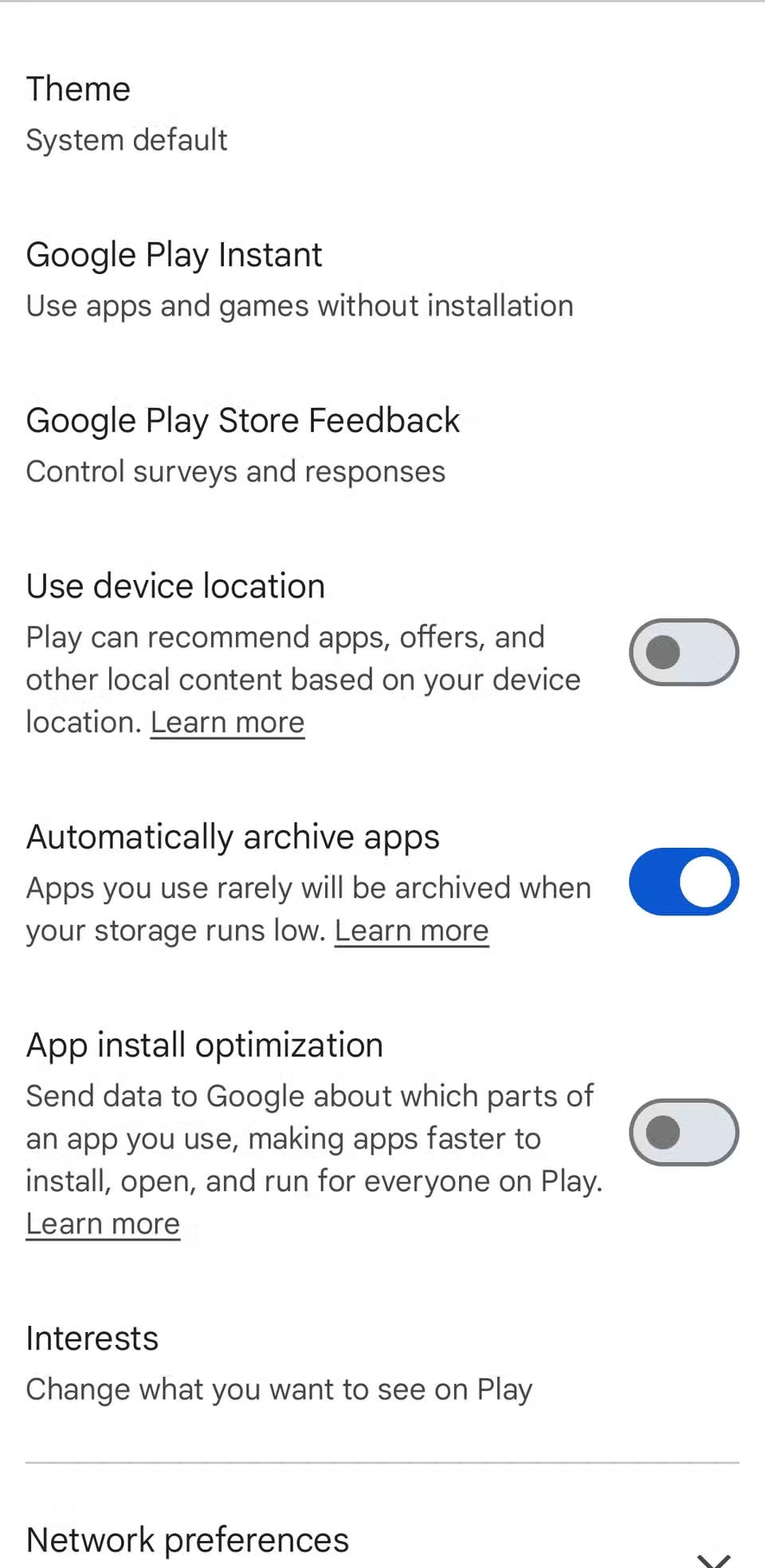The height and width of the screenshot is (1568, 765).
Task: Click Change what you want to see on Play
Action: coord(279,1389)
